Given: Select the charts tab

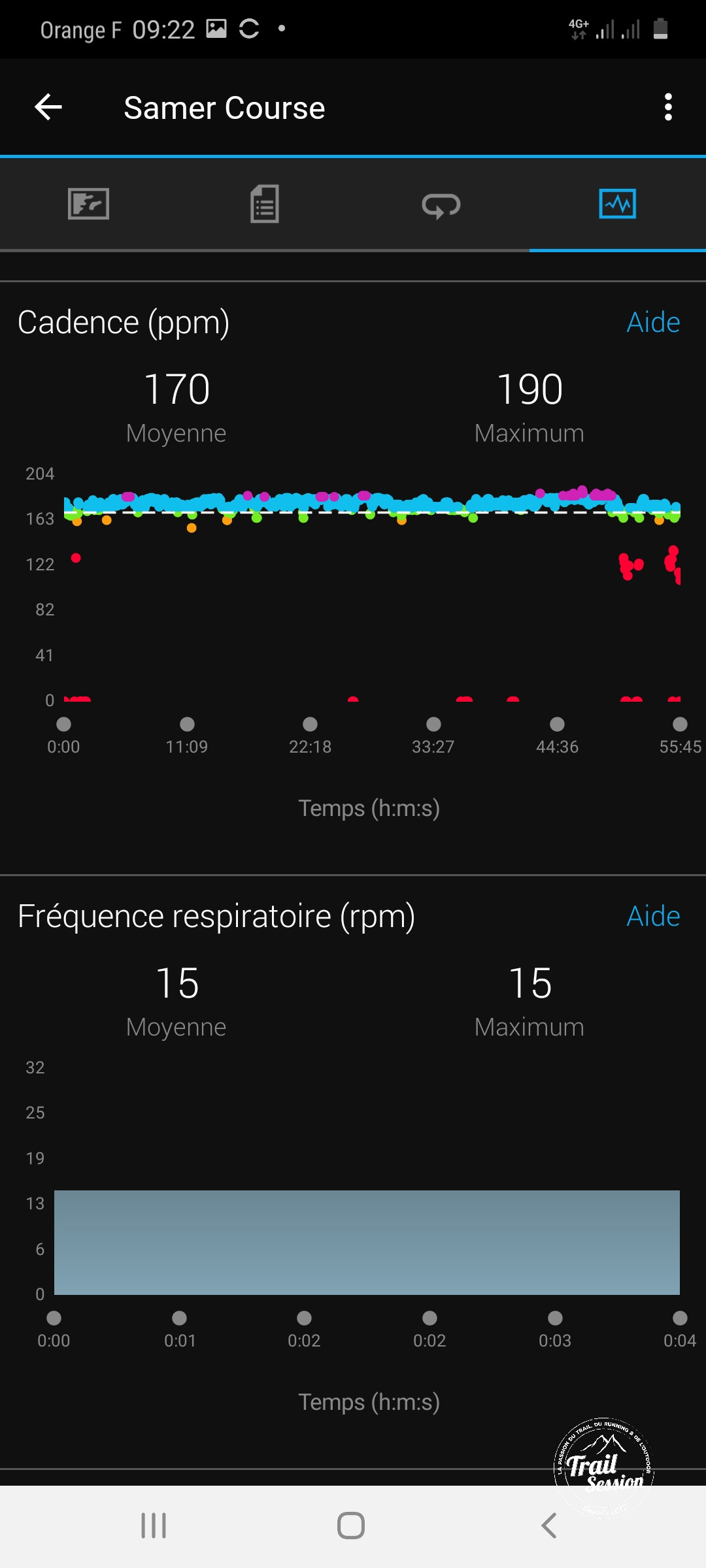Looking at the screenshot, I should pyautogui.click(x=617, y=204).
